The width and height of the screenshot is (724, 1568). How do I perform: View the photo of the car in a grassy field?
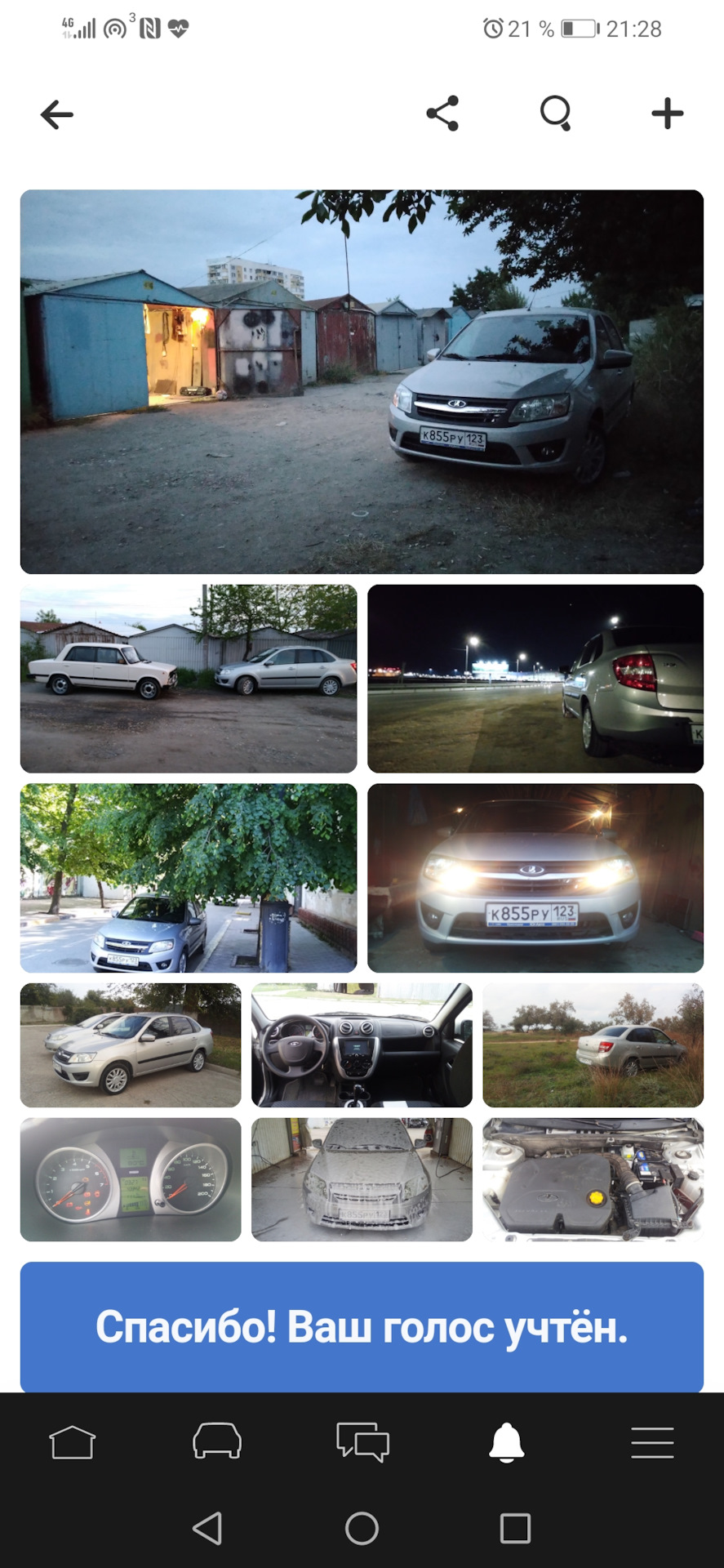coord(593,1045)
